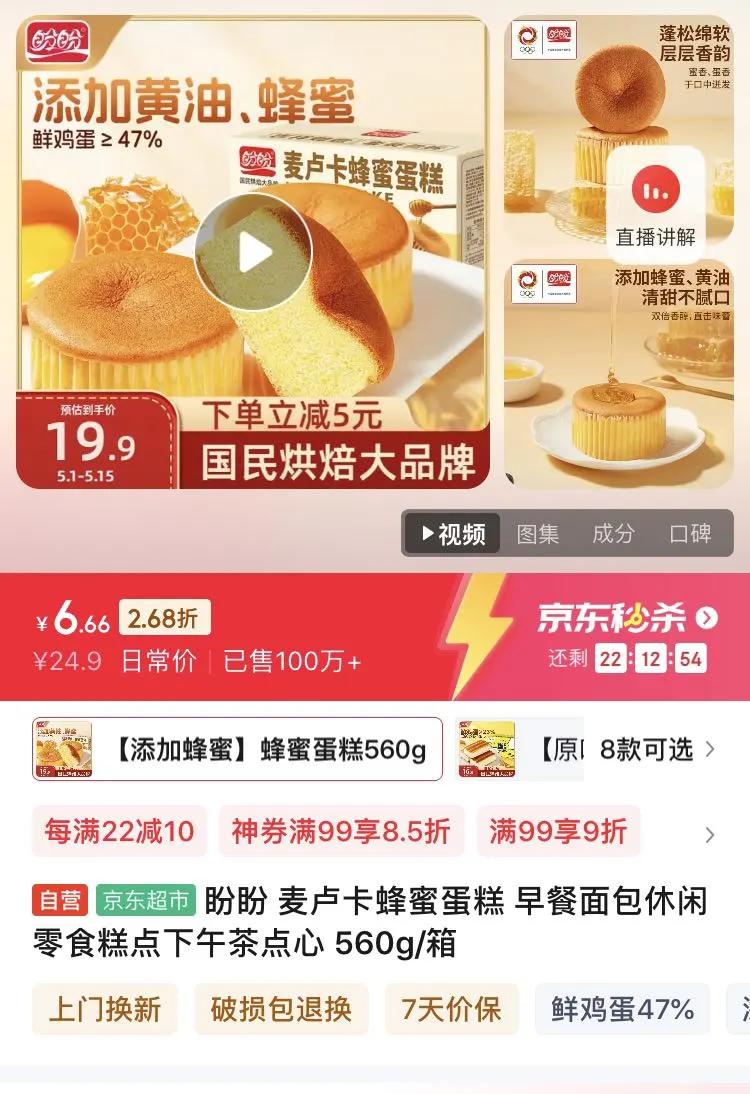
Task: Open the 成分 ingredients tab
Action: click(613, 534)
